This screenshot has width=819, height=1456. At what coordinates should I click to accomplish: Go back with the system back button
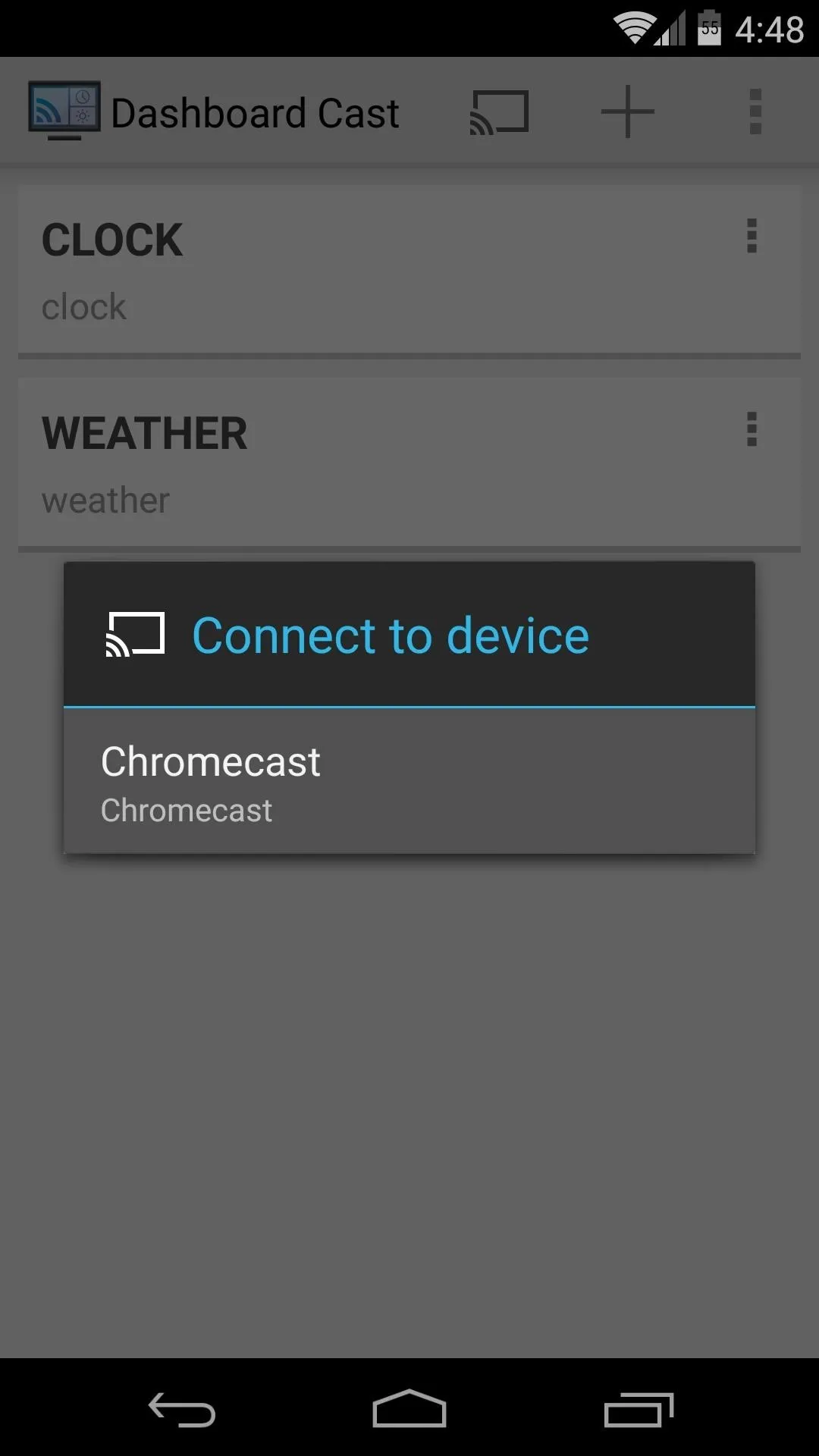point(182,1409)
